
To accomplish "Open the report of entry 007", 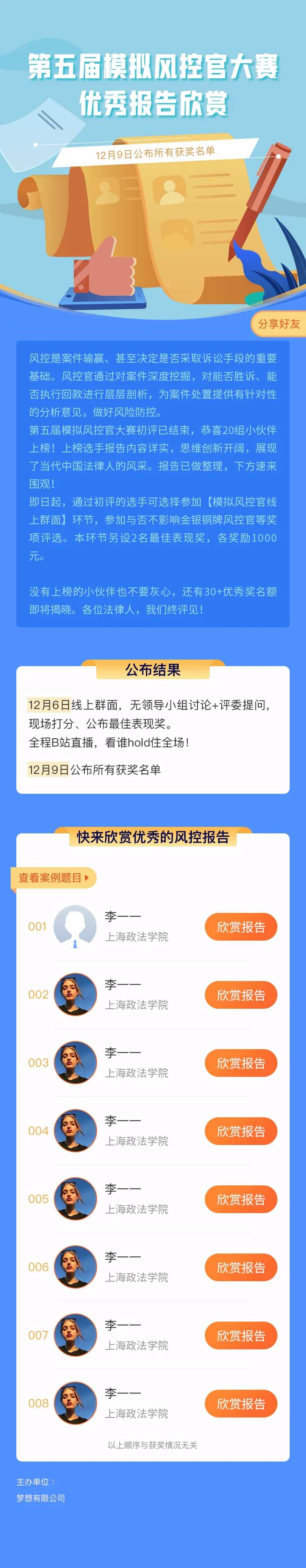I will pos(241,1336).
